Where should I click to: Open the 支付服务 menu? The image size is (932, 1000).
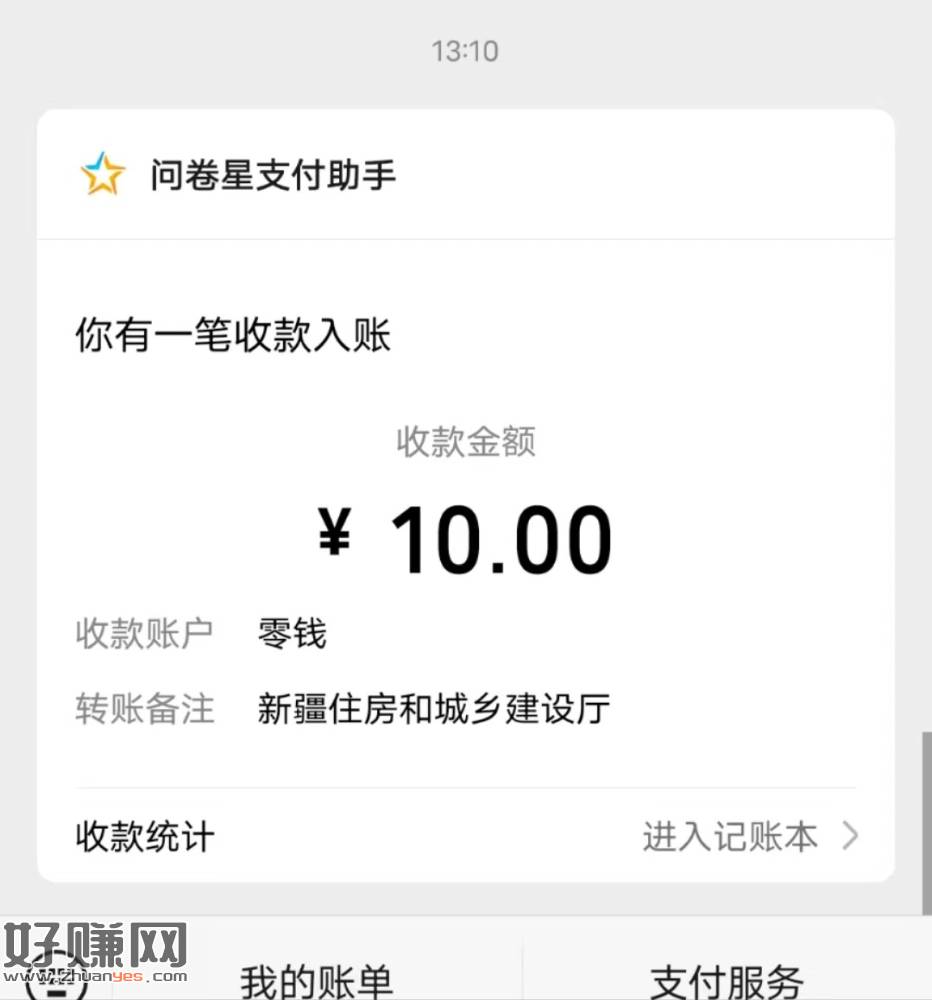coord(727,978)
